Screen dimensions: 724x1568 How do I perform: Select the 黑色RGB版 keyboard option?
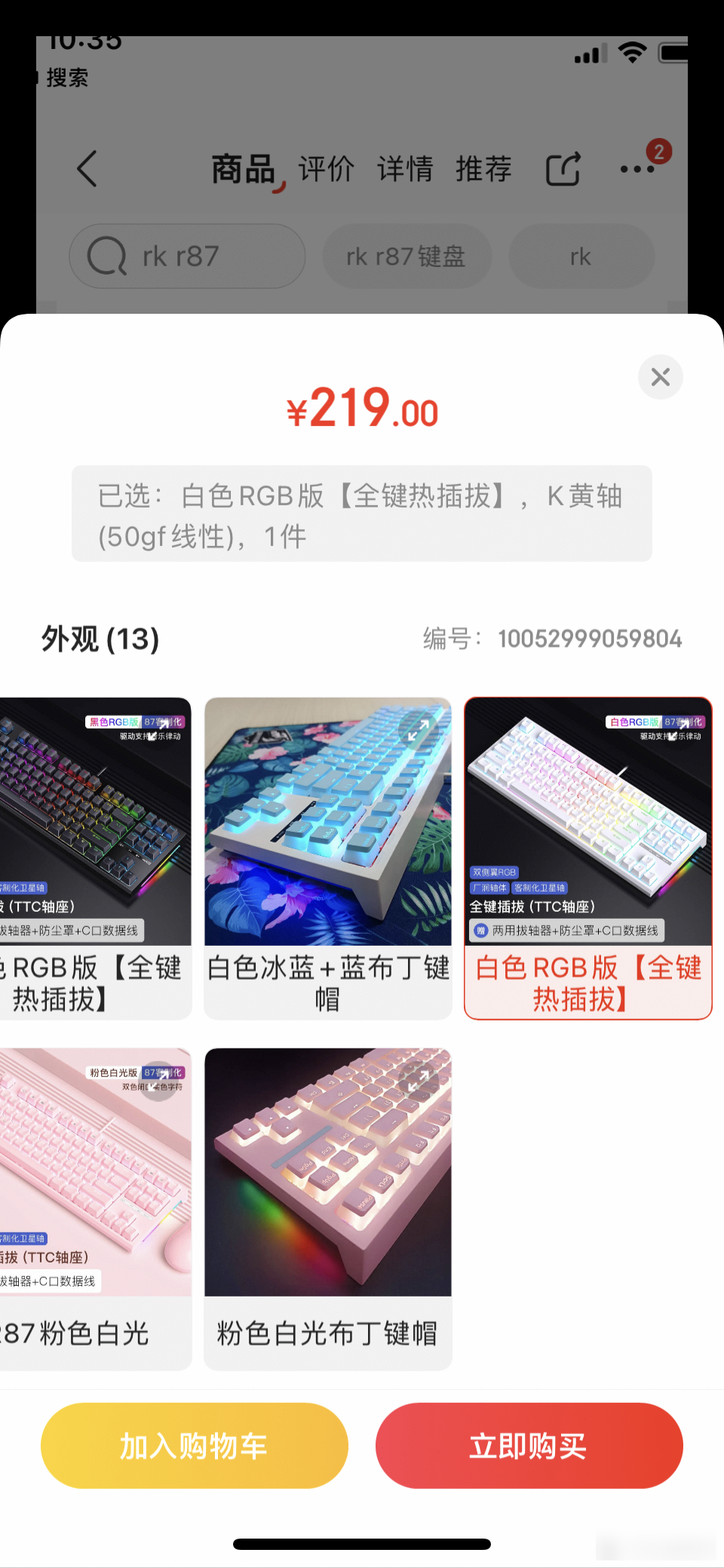click(x=94, y=860)
